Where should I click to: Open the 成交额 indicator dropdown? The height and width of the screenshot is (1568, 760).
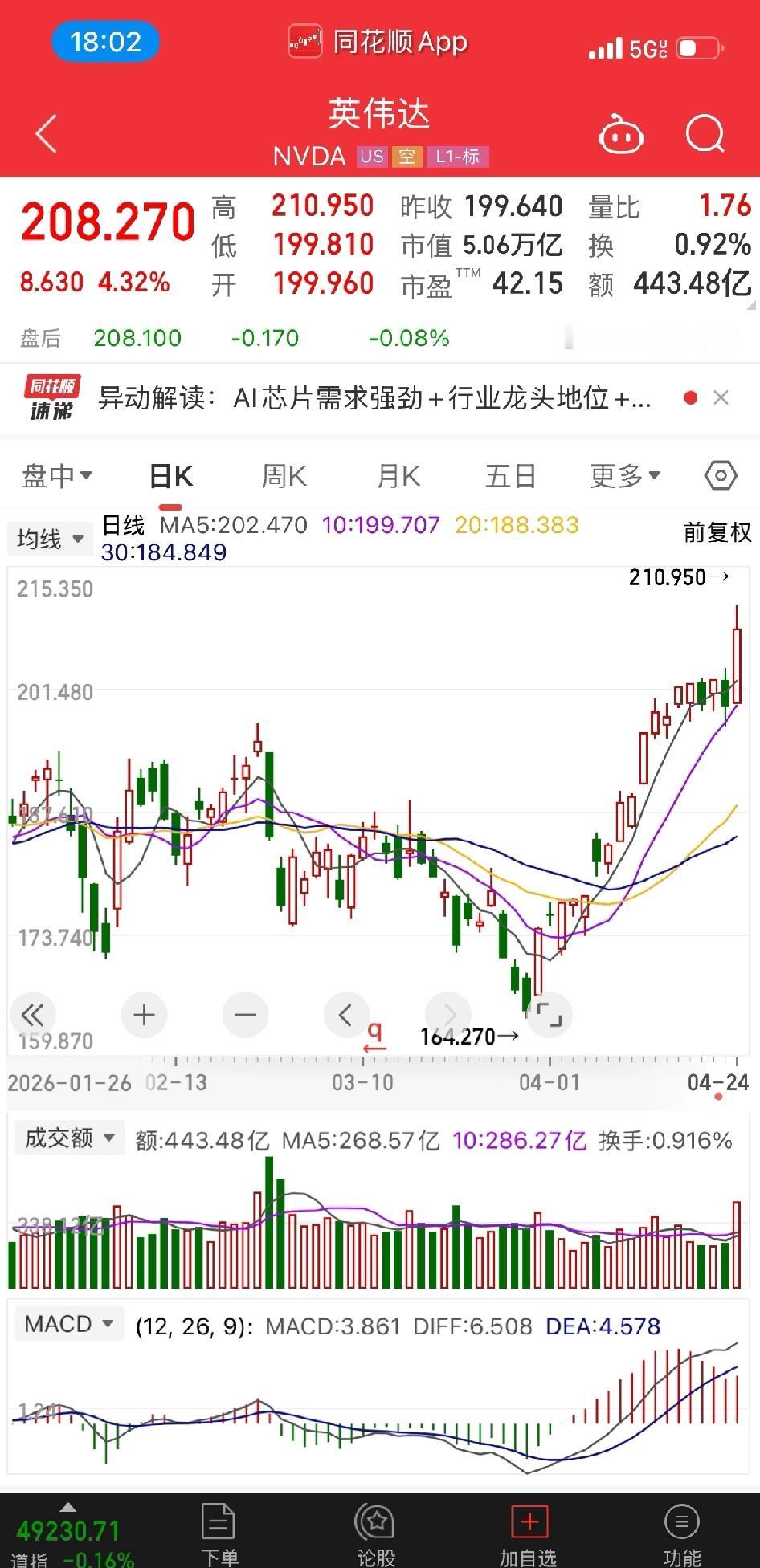click(x=70, y=1138)
